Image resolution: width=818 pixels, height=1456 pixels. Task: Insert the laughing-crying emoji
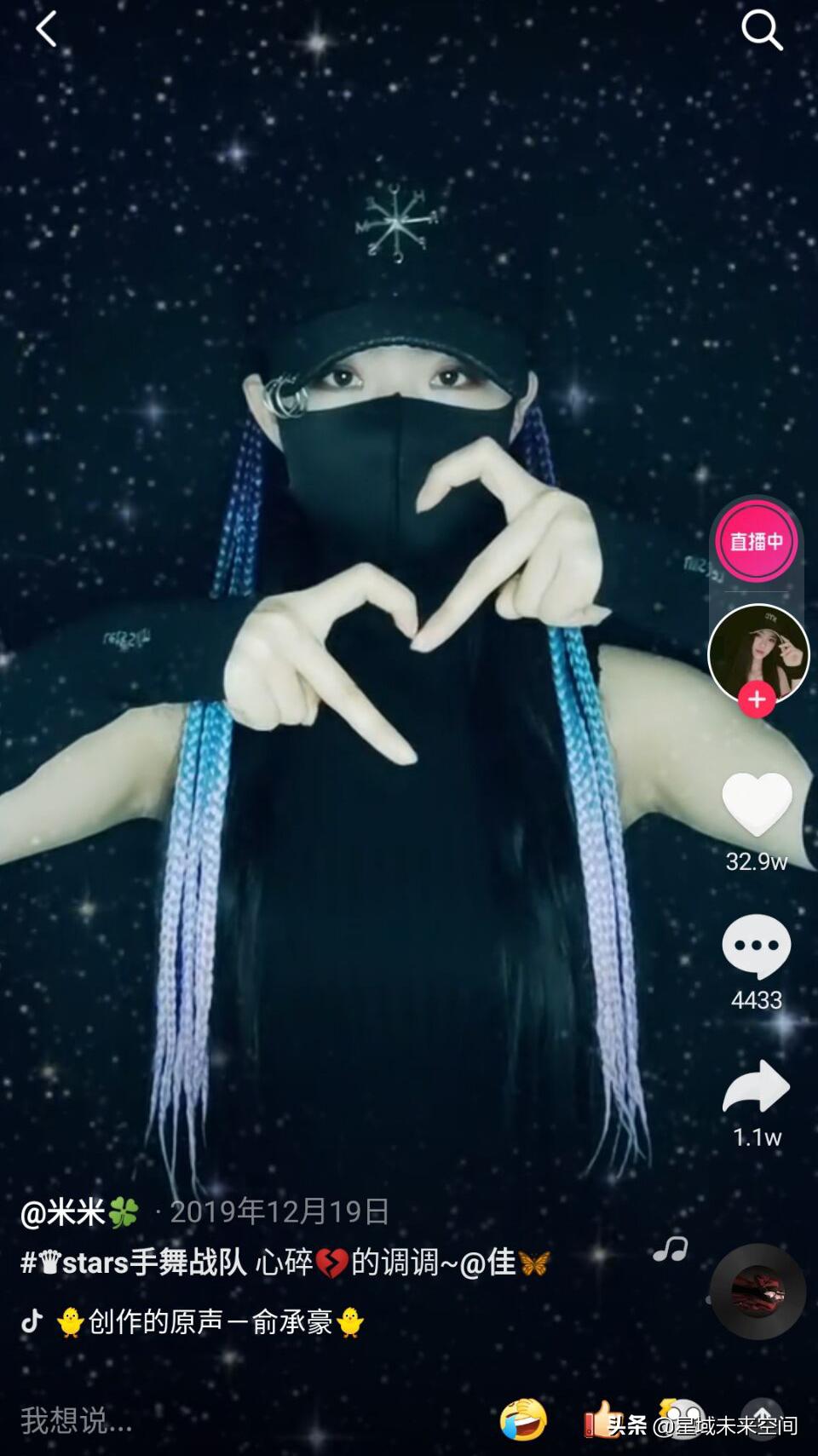point(523,1419)
